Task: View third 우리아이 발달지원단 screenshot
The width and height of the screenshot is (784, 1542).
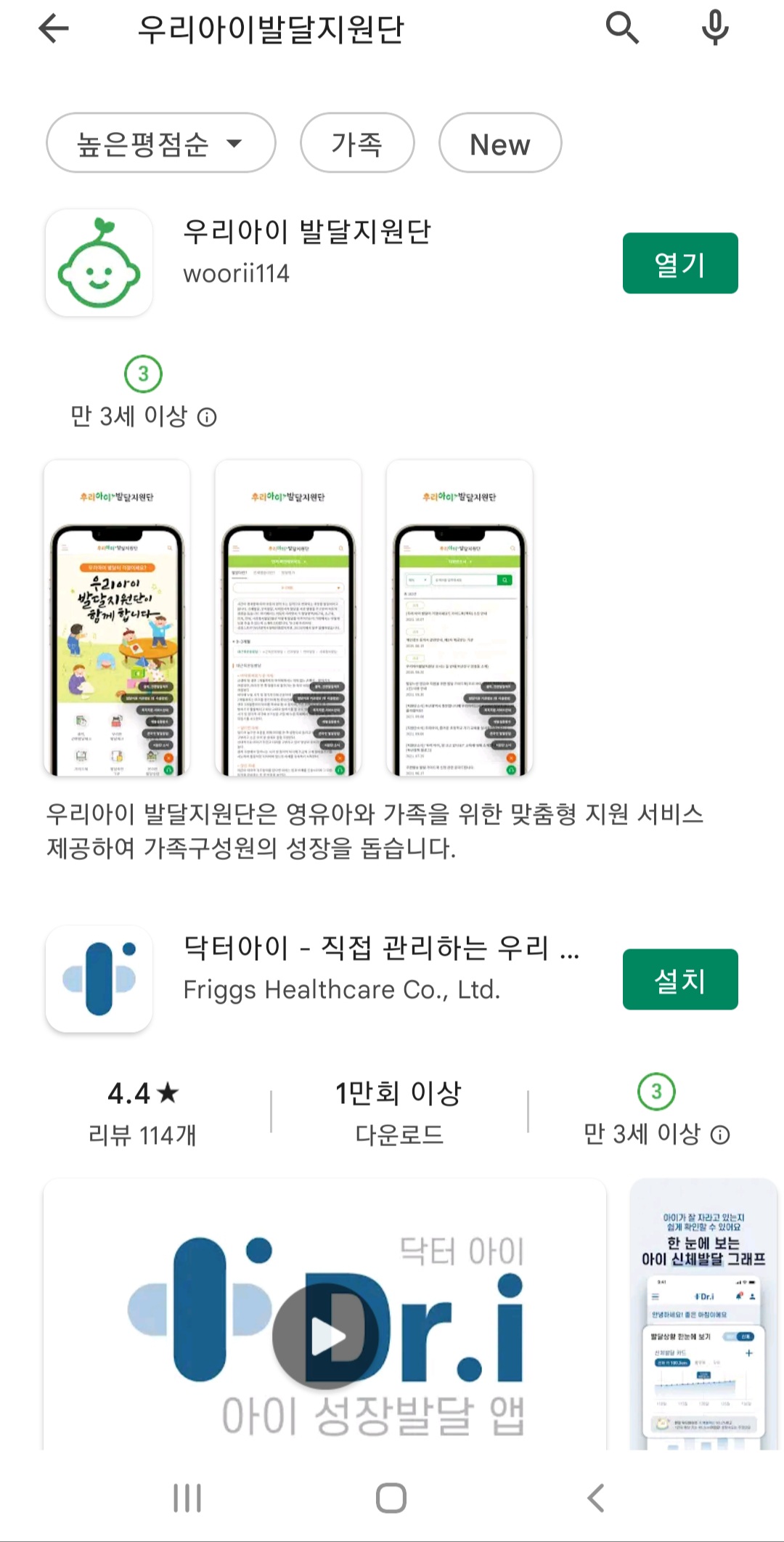Action: tap(460, 617)
